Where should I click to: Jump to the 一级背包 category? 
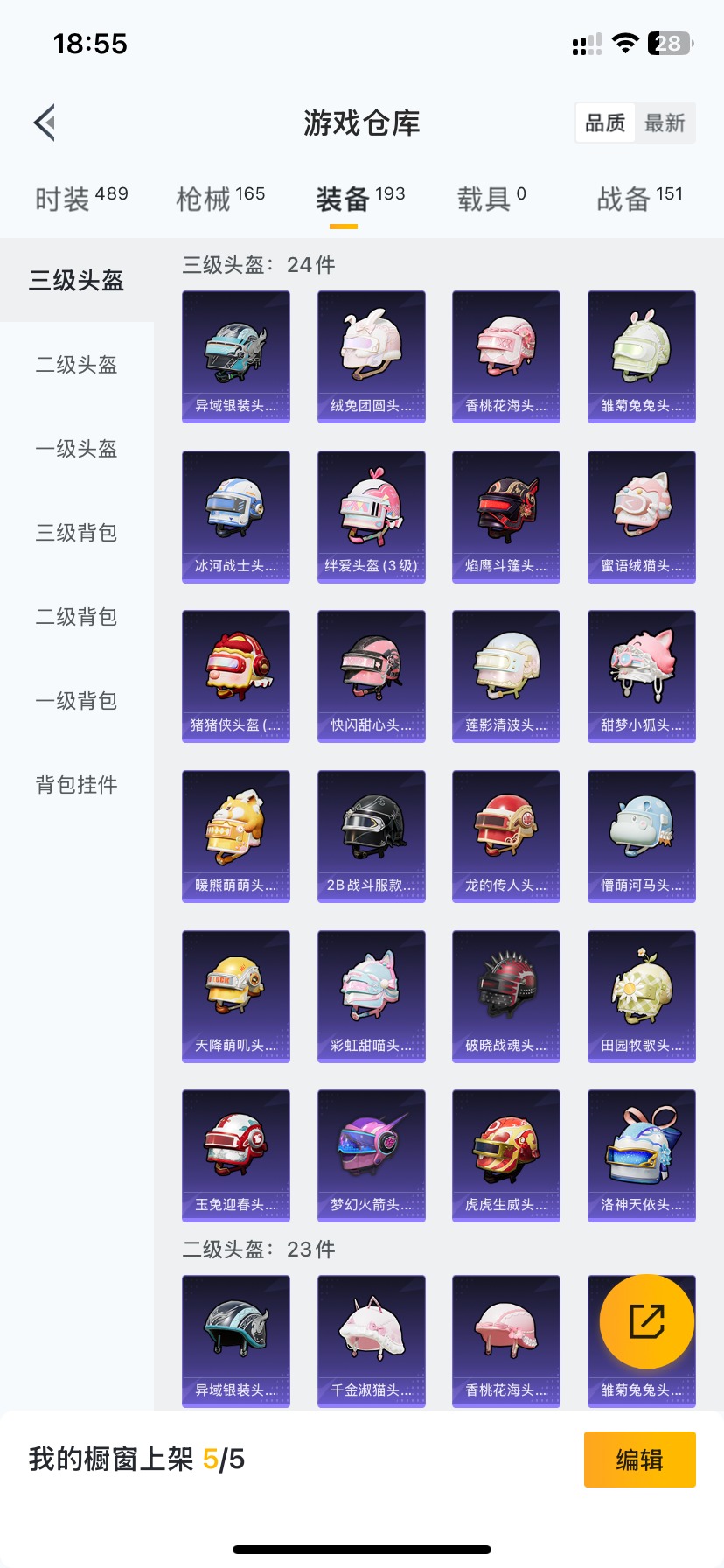(77, 701)
